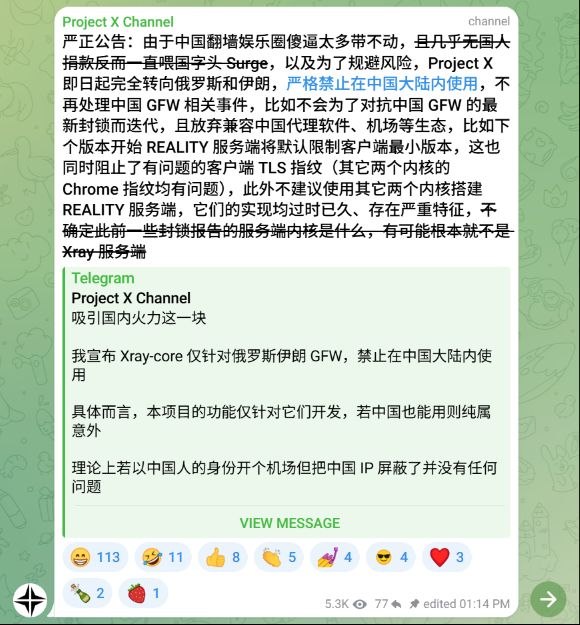Open the blue link about mainland China ban
This screenshot has height=625, width=580.
382,84
